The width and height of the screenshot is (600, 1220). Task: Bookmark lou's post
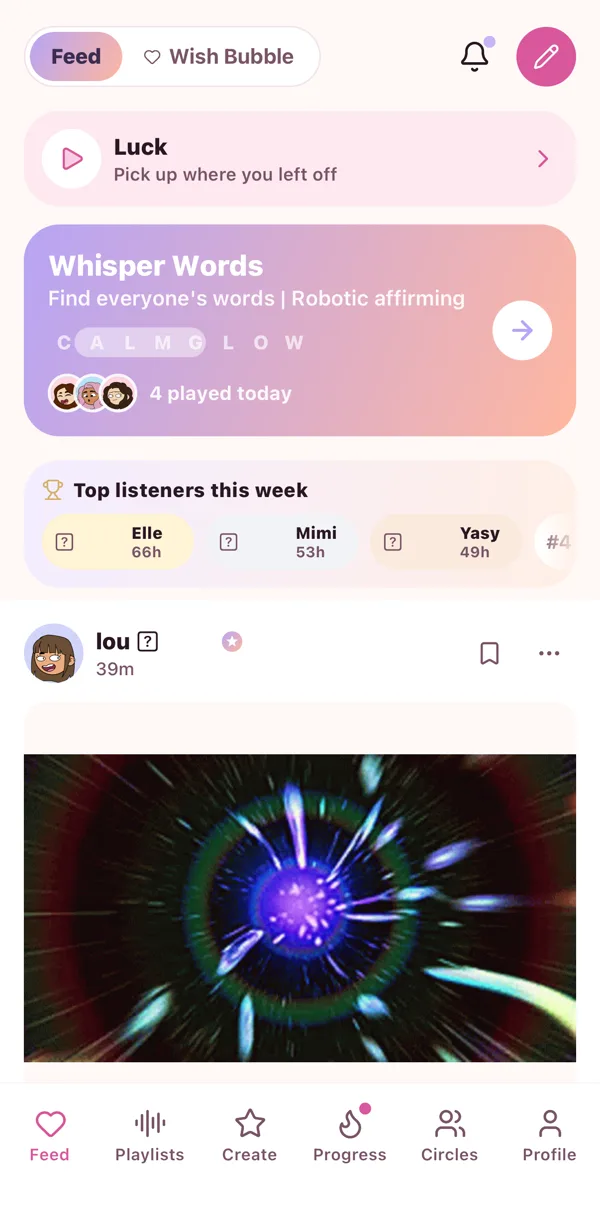(x=489, y=653)
